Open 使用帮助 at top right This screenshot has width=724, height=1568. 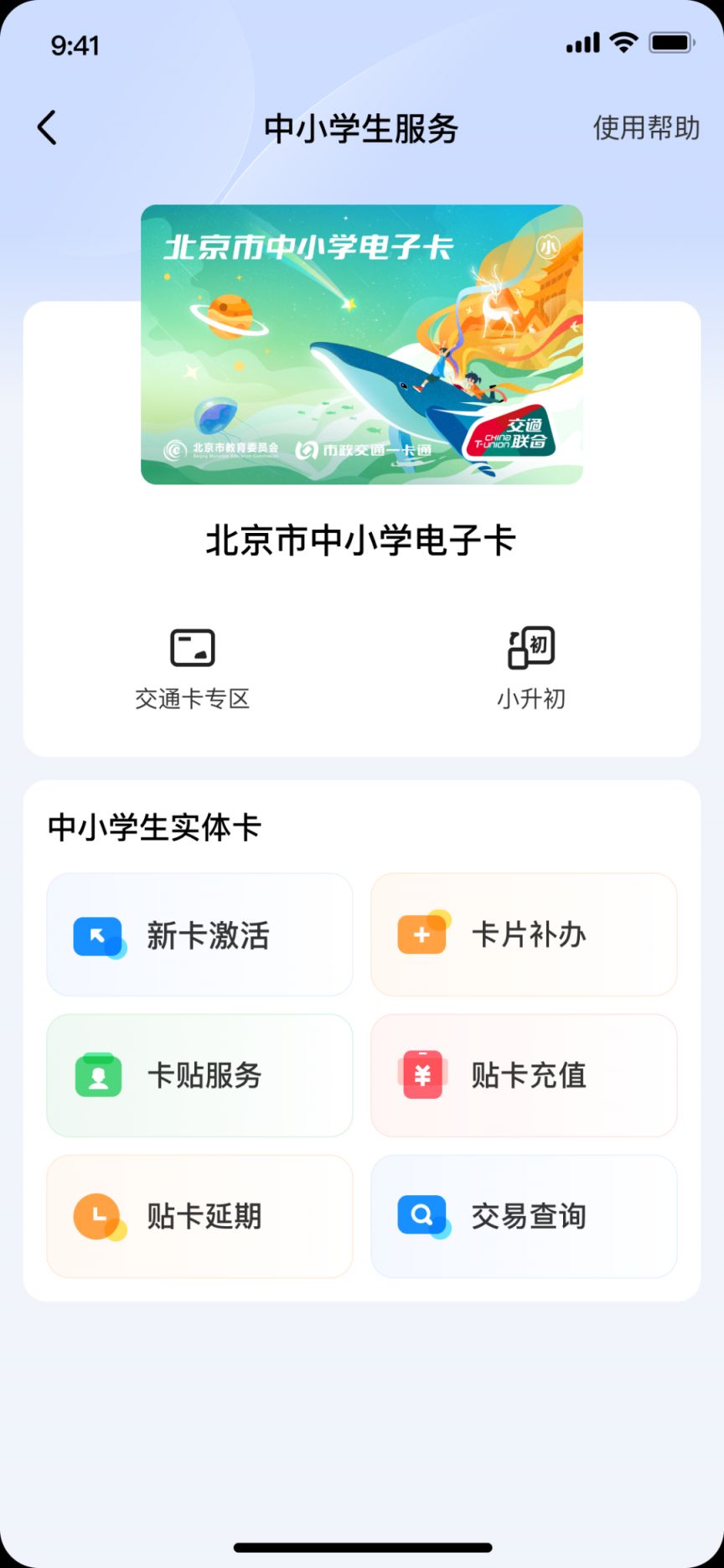click(645, 128)
